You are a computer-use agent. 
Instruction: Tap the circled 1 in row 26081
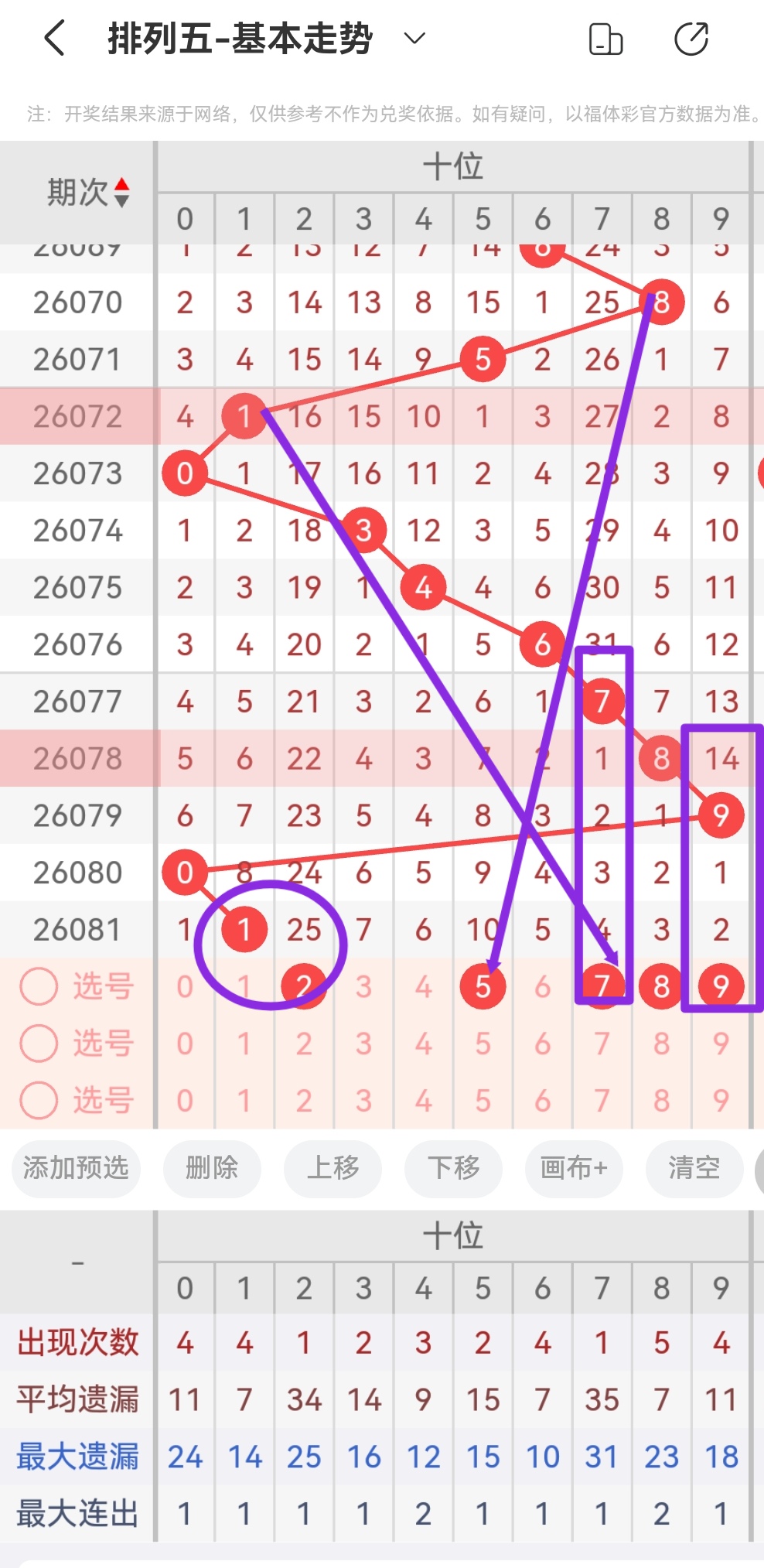point(244,929)
